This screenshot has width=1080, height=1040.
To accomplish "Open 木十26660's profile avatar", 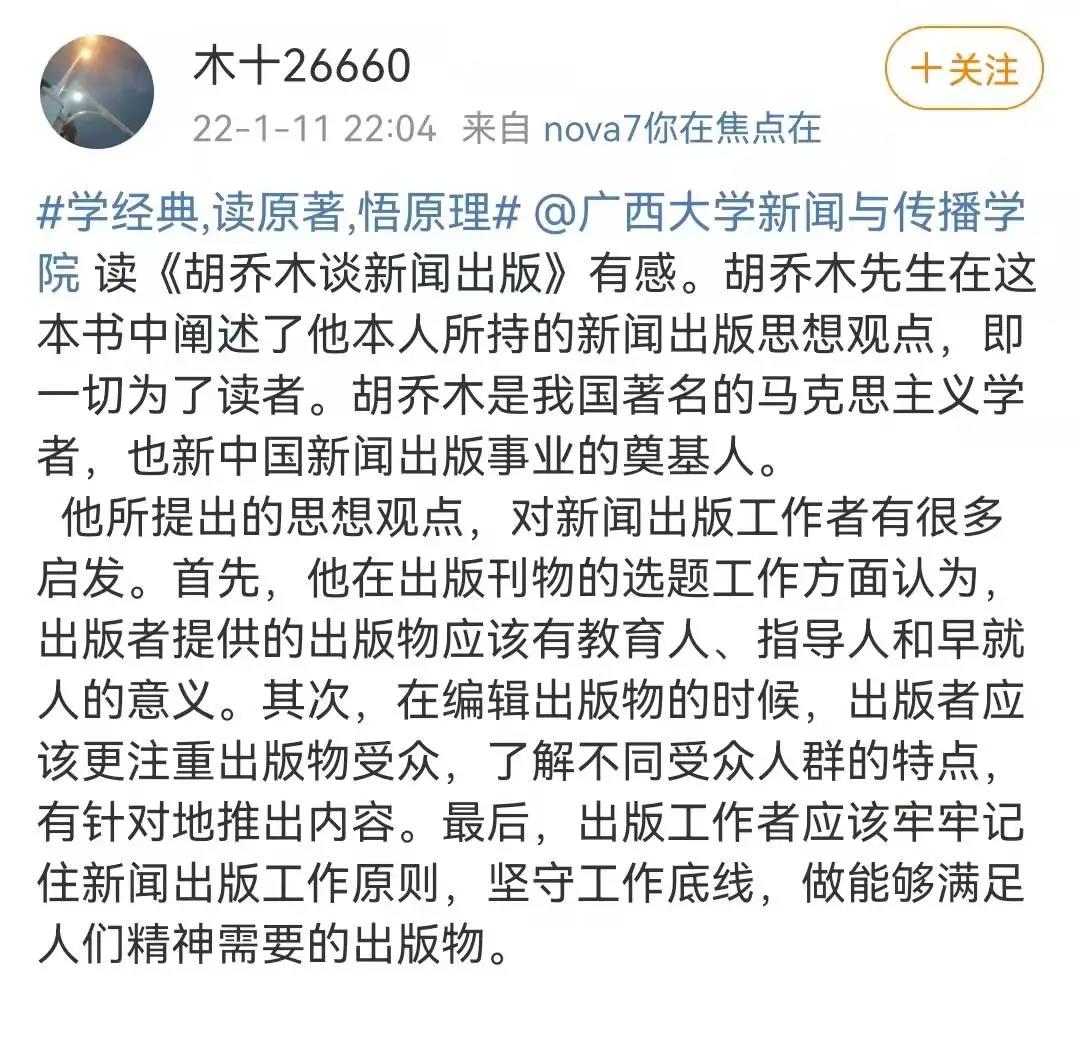I will (x=97, y=91).
